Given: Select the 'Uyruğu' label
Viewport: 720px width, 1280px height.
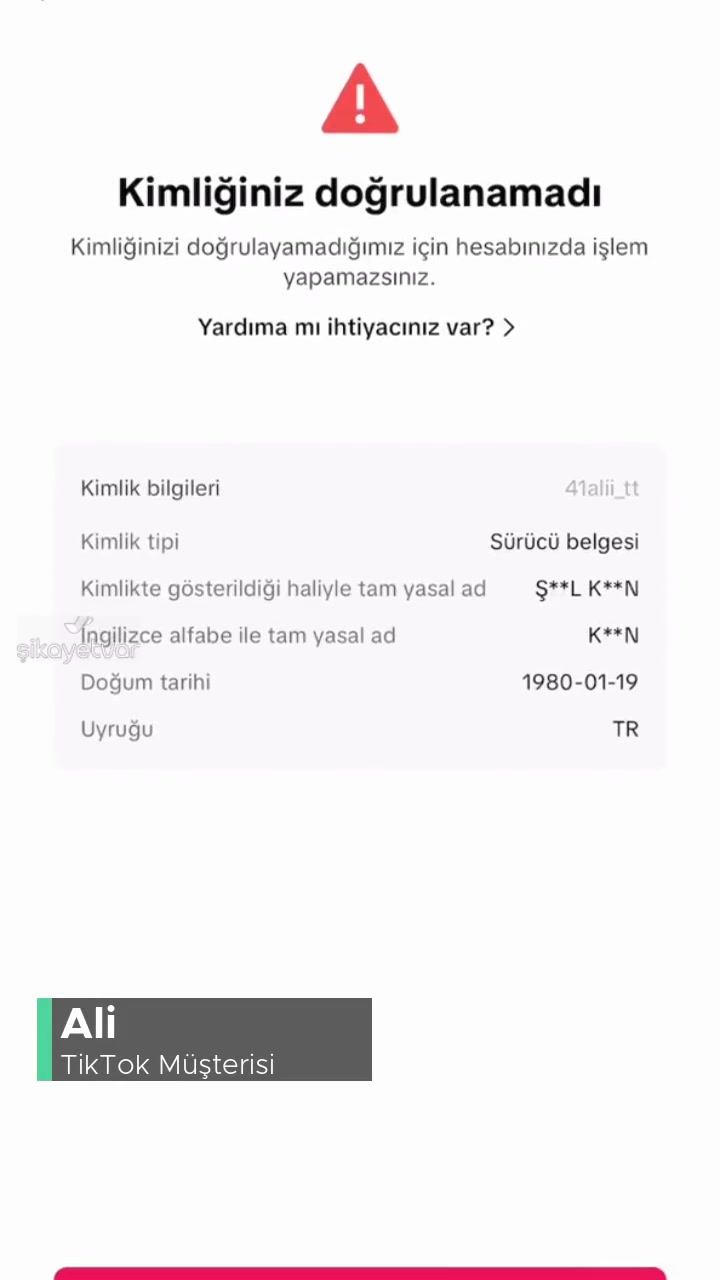Looking at the screenshot, I should click(116, 729).
